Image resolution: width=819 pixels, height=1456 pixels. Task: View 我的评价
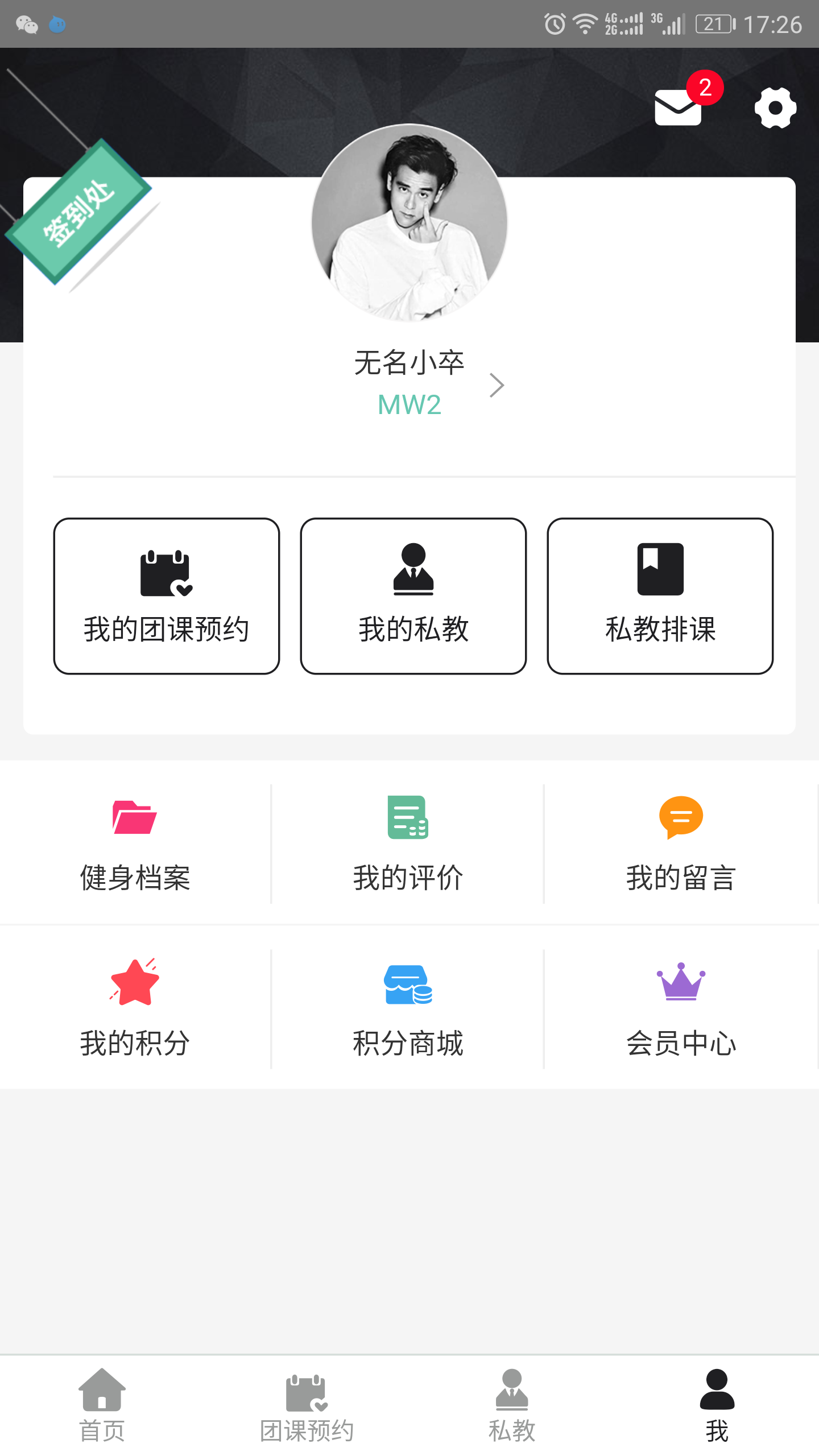[408, 843]
